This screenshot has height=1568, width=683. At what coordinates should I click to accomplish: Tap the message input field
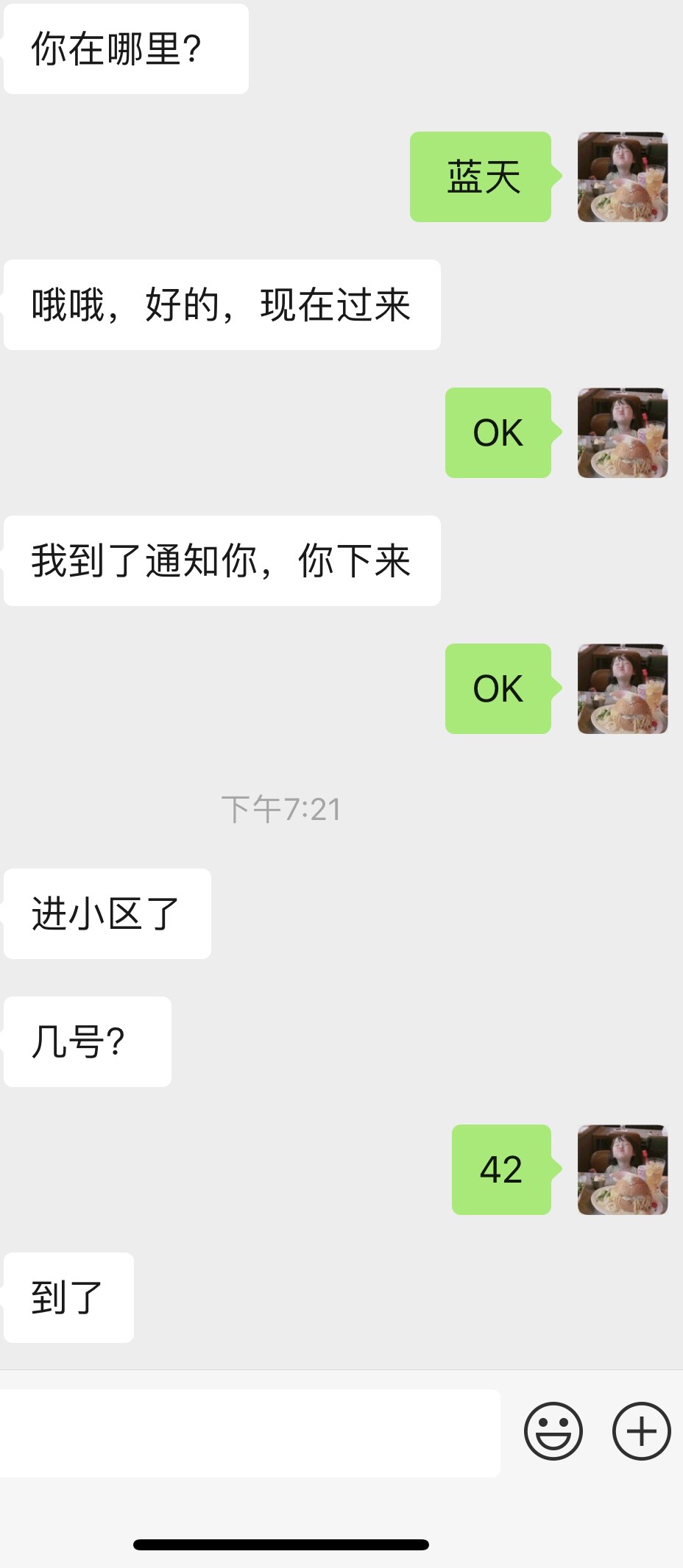tap(249, 1433)
